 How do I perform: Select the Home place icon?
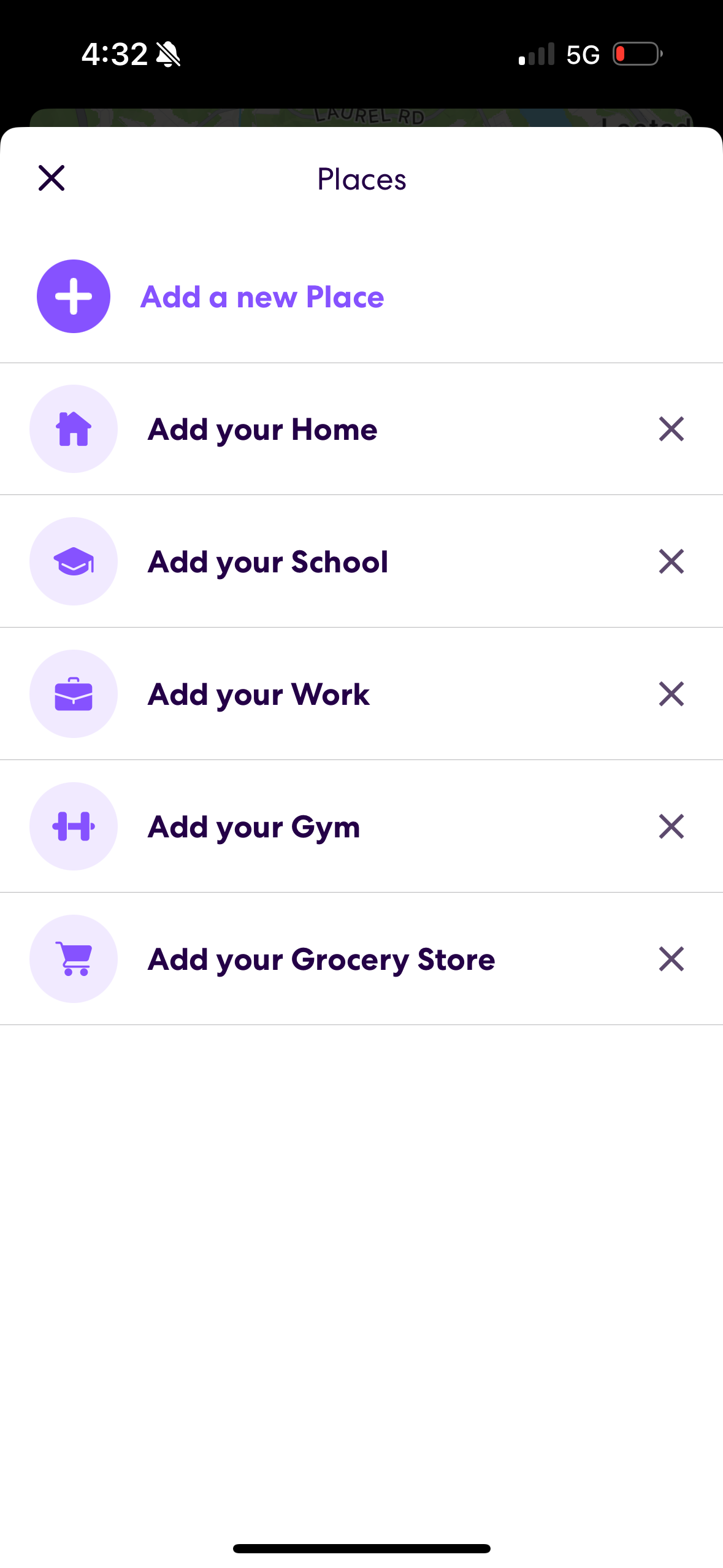(73, 429)
